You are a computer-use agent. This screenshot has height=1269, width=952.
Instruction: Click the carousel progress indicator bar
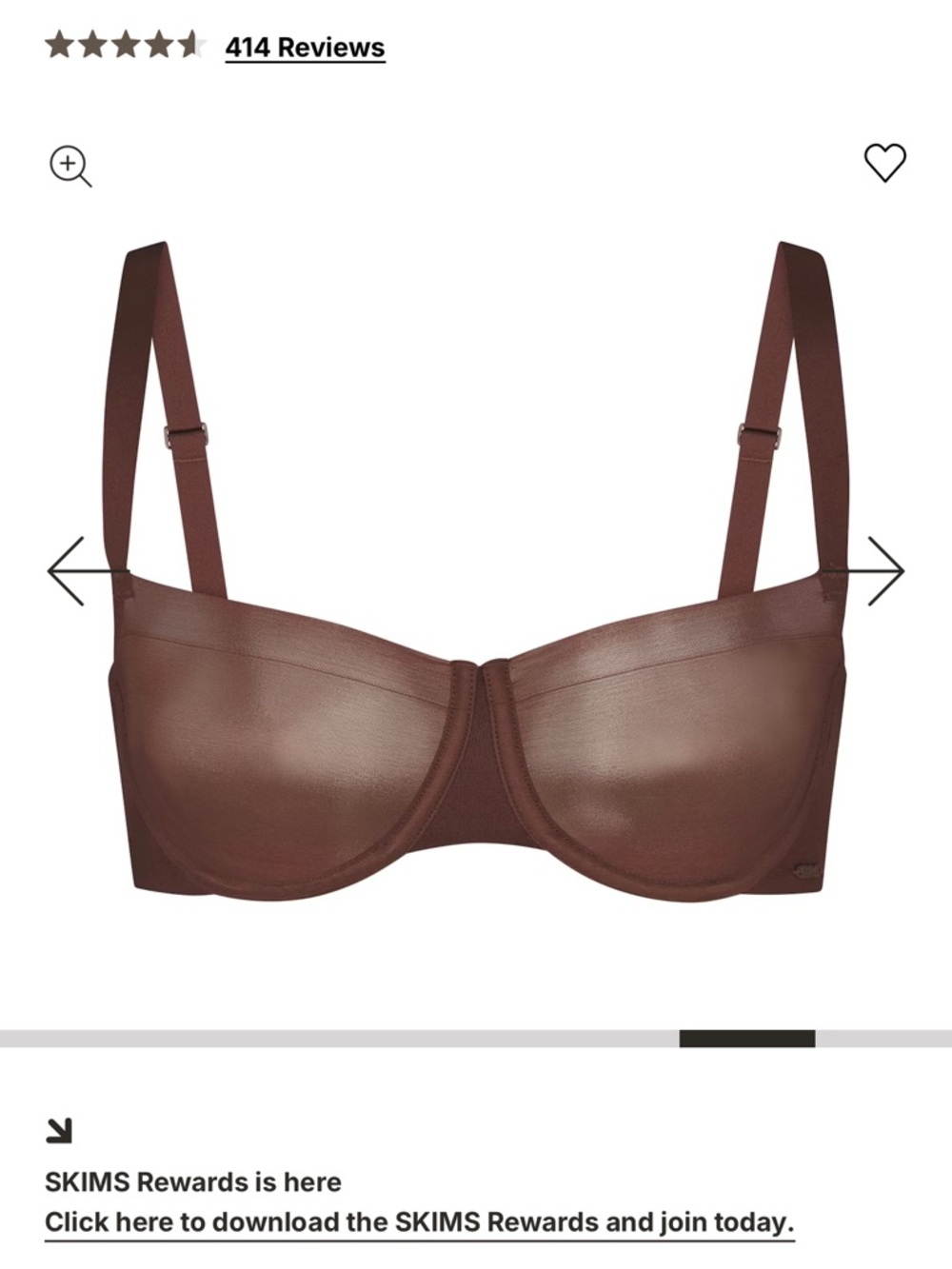tap(476, 1038)
